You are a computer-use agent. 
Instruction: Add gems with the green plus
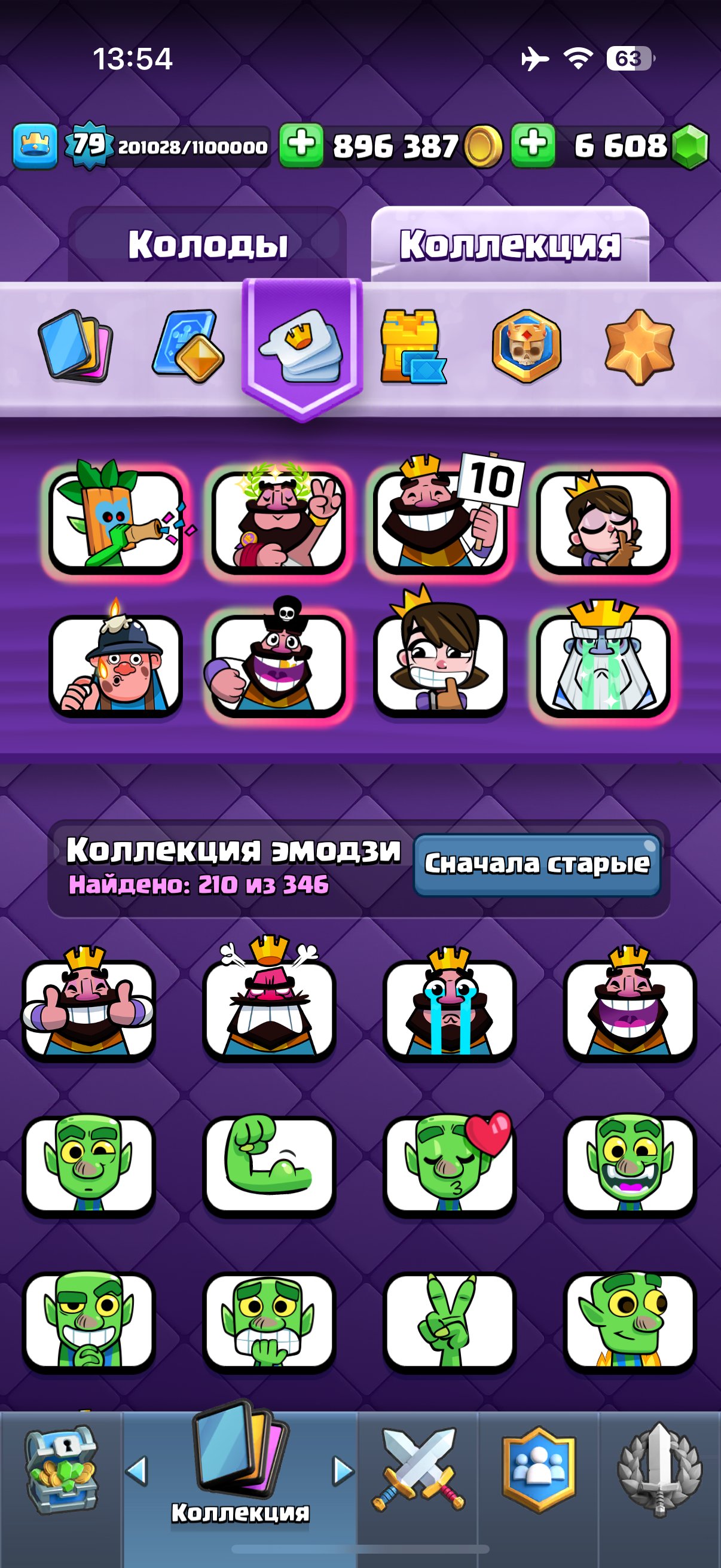point(533,145)
